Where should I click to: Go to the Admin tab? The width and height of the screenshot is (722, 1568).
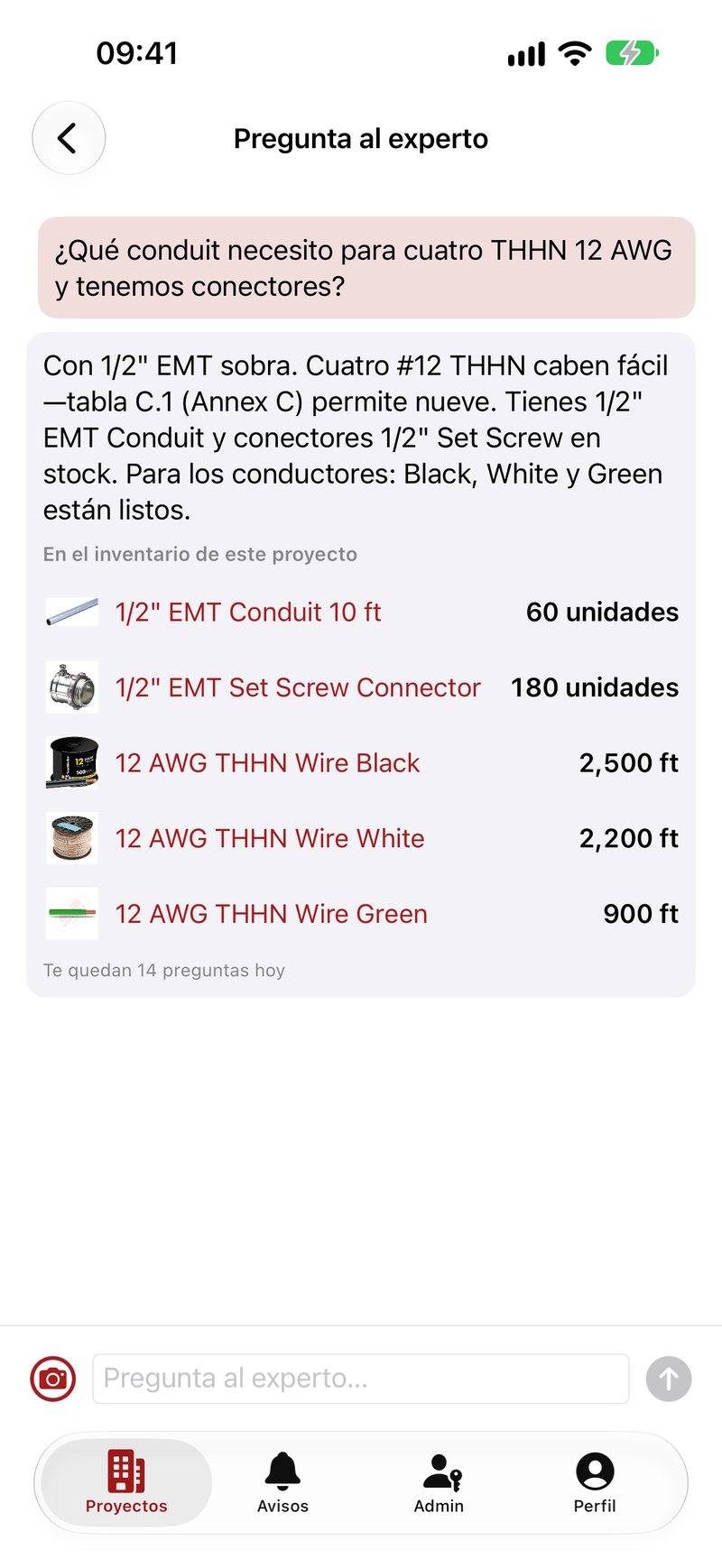(439, 1482)
